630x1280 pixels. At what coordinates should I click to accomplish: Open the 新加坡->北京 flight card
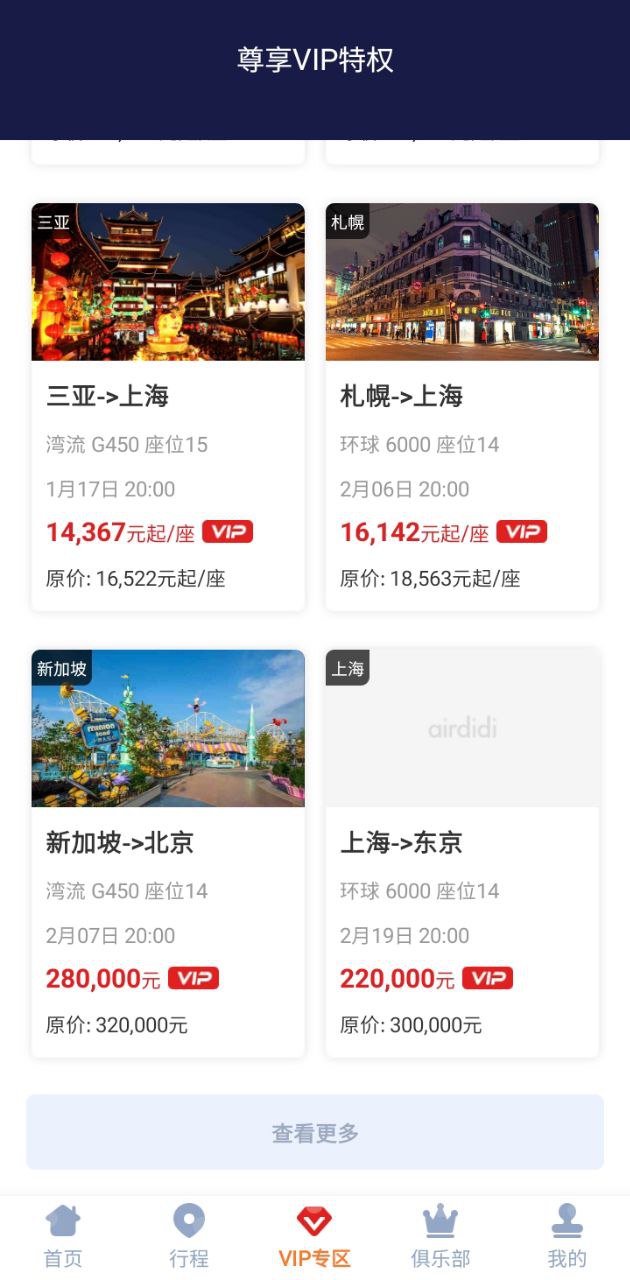(x=168, y=853)
